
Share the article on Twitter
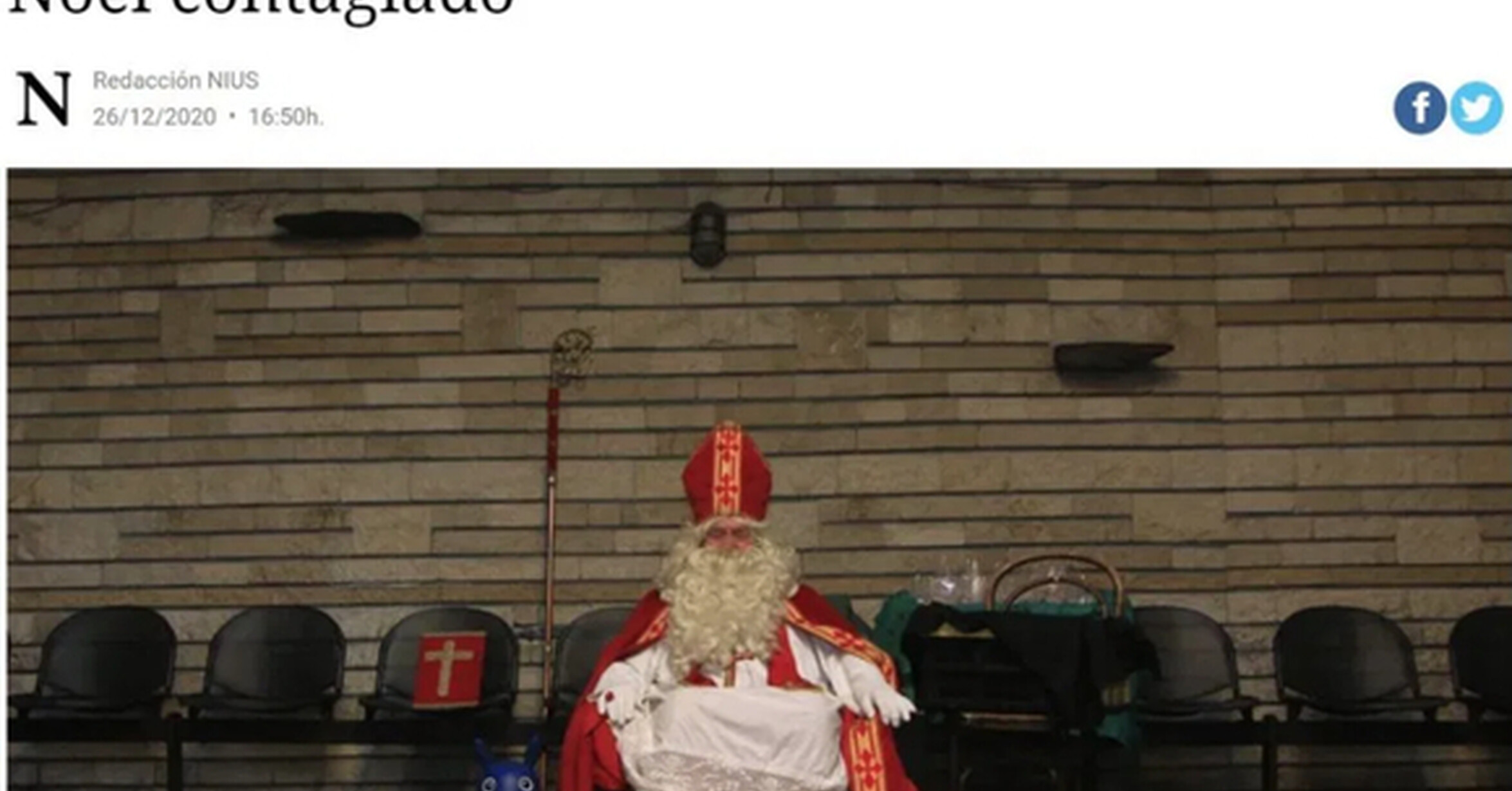click(x=1477, y=108)
